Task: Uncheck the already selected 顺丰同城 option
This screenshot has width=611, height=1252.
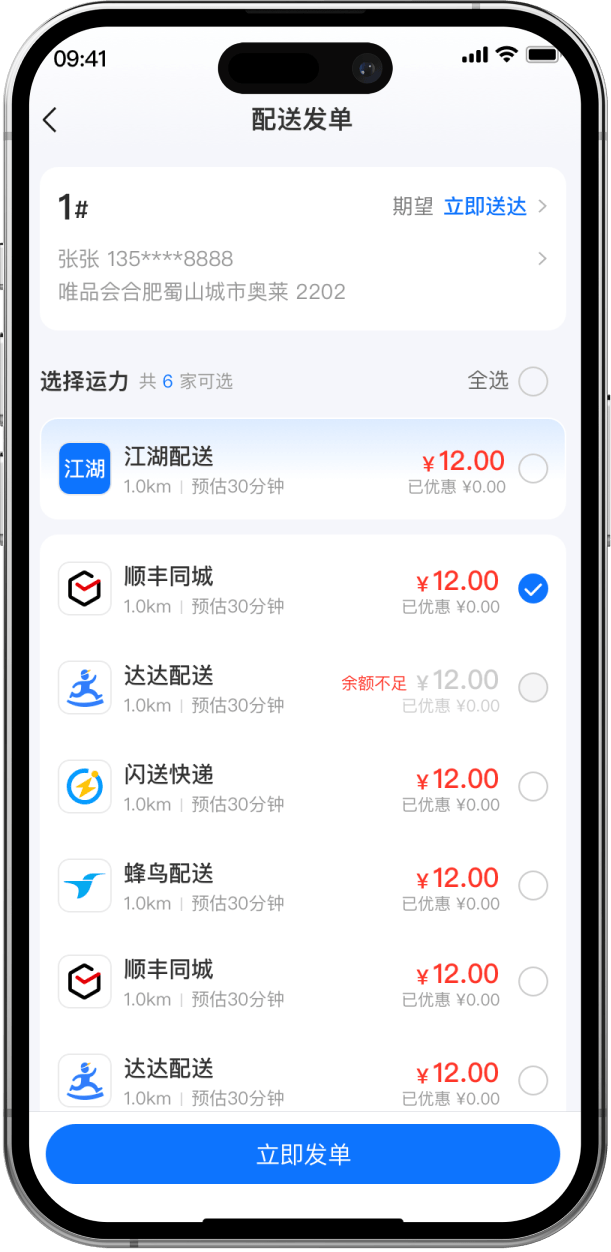Action: (533, 590)
